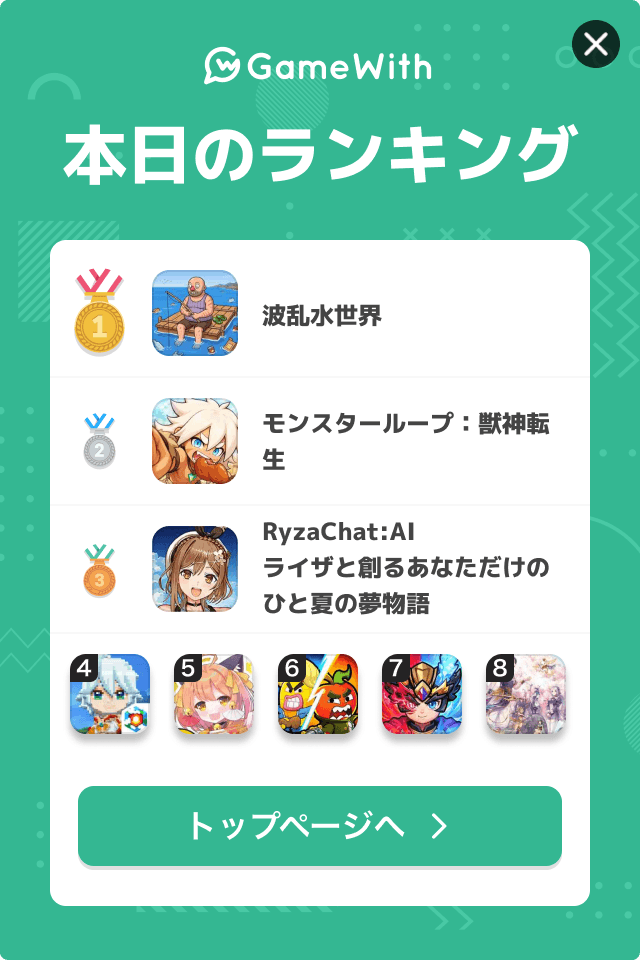
Task: Open the game icon ranked 7
Action: pyautogui.click(x=422, y=694)
